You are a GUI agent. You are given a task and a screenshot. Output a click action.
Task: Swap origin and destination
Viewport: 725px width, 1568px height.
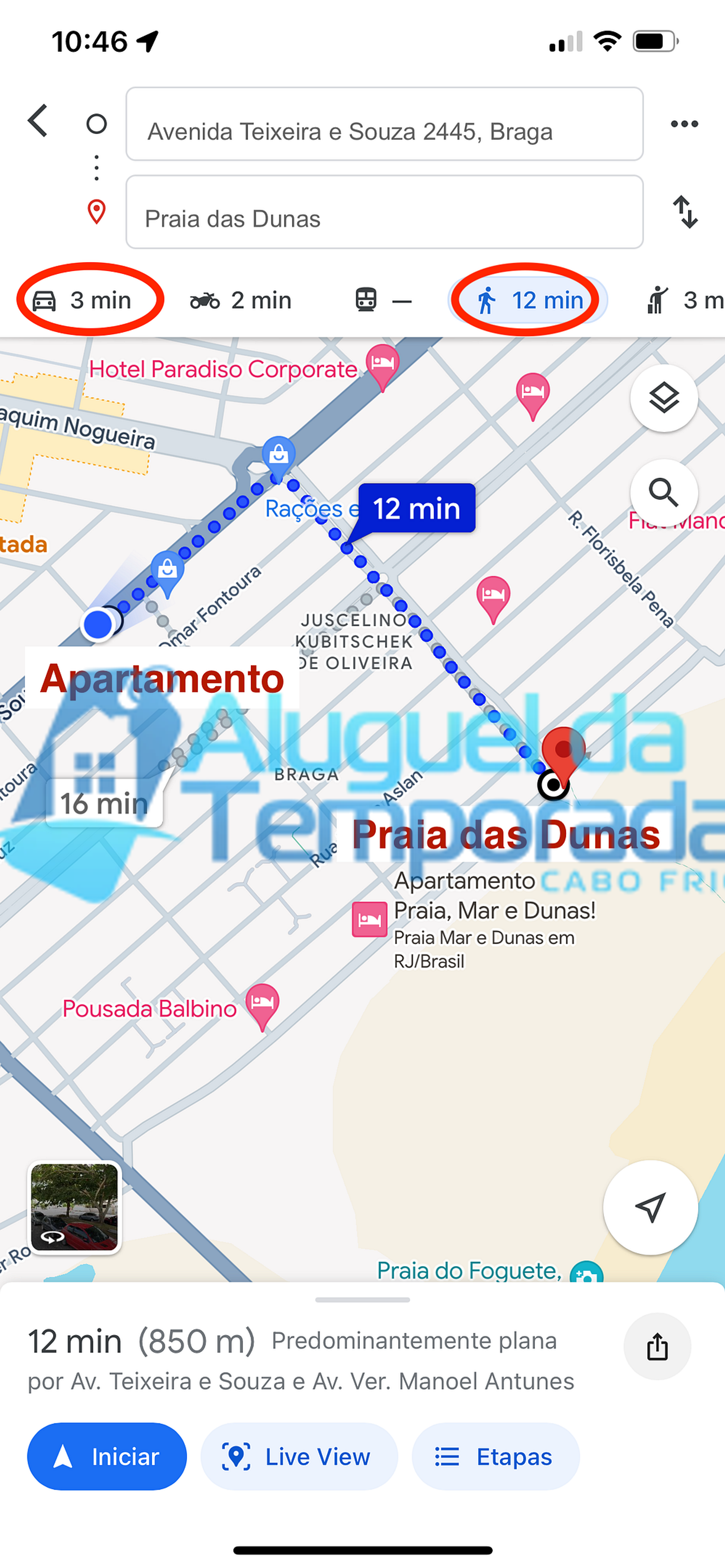(685, 212)
